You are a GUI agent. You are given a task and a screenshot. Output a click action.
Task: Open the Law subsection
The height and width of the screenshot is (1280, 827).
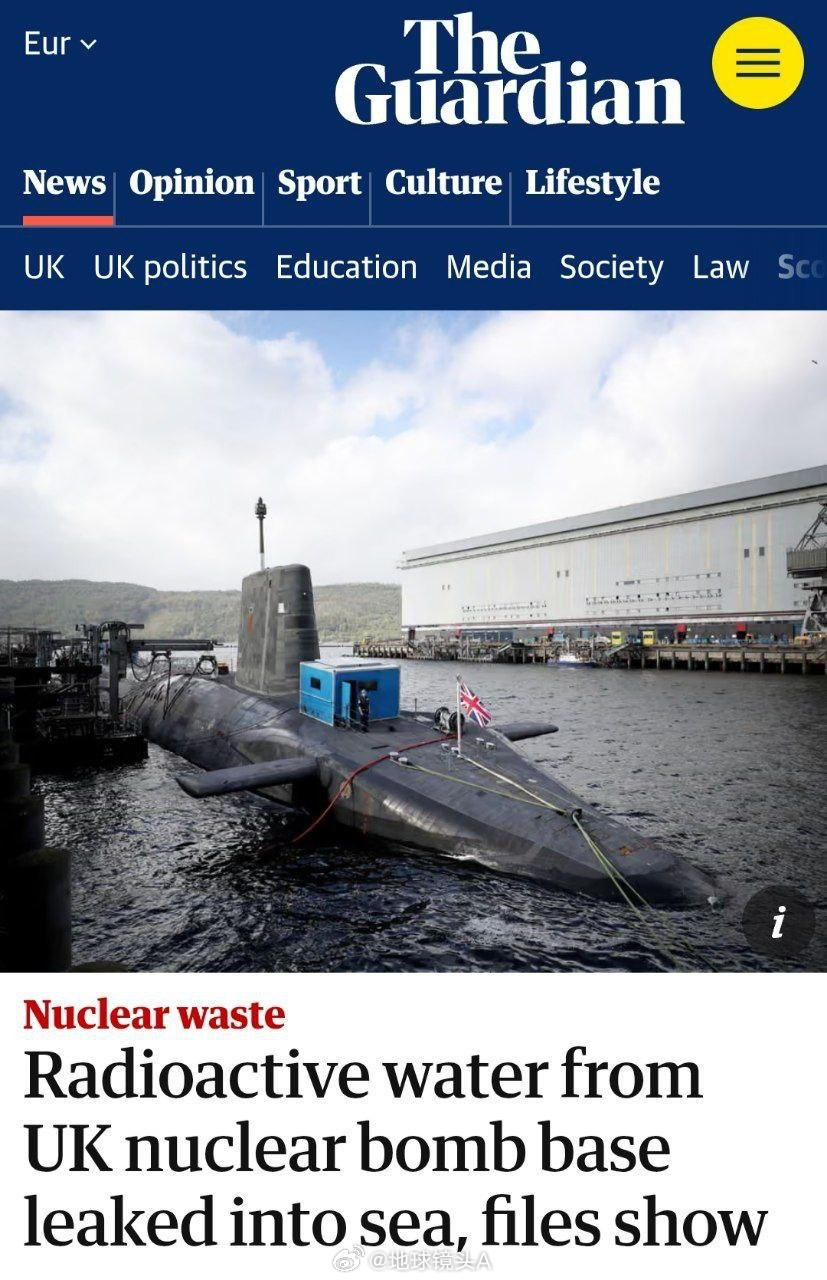[720, 267]
